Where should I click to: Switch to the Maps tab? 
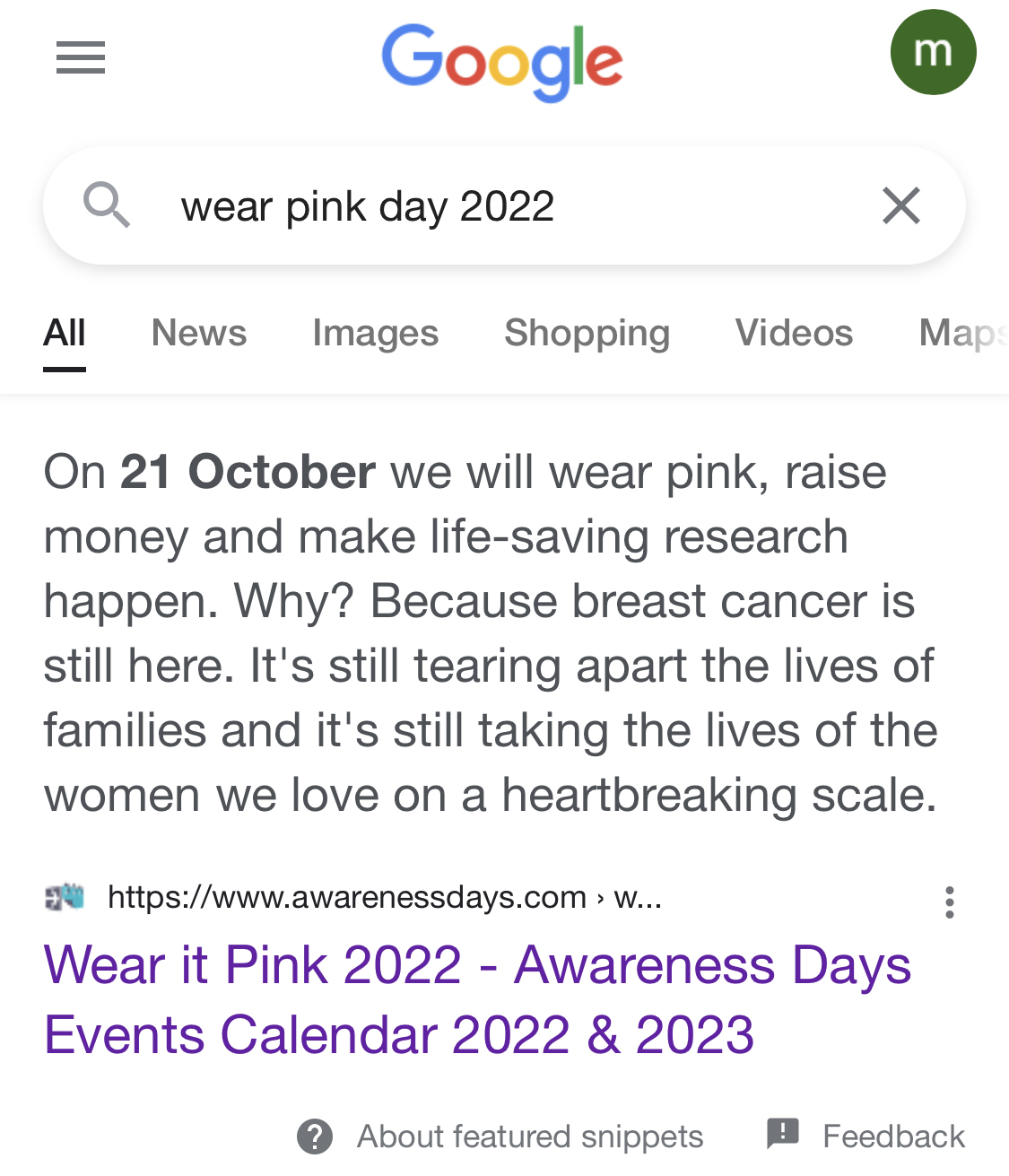(961, 333)
